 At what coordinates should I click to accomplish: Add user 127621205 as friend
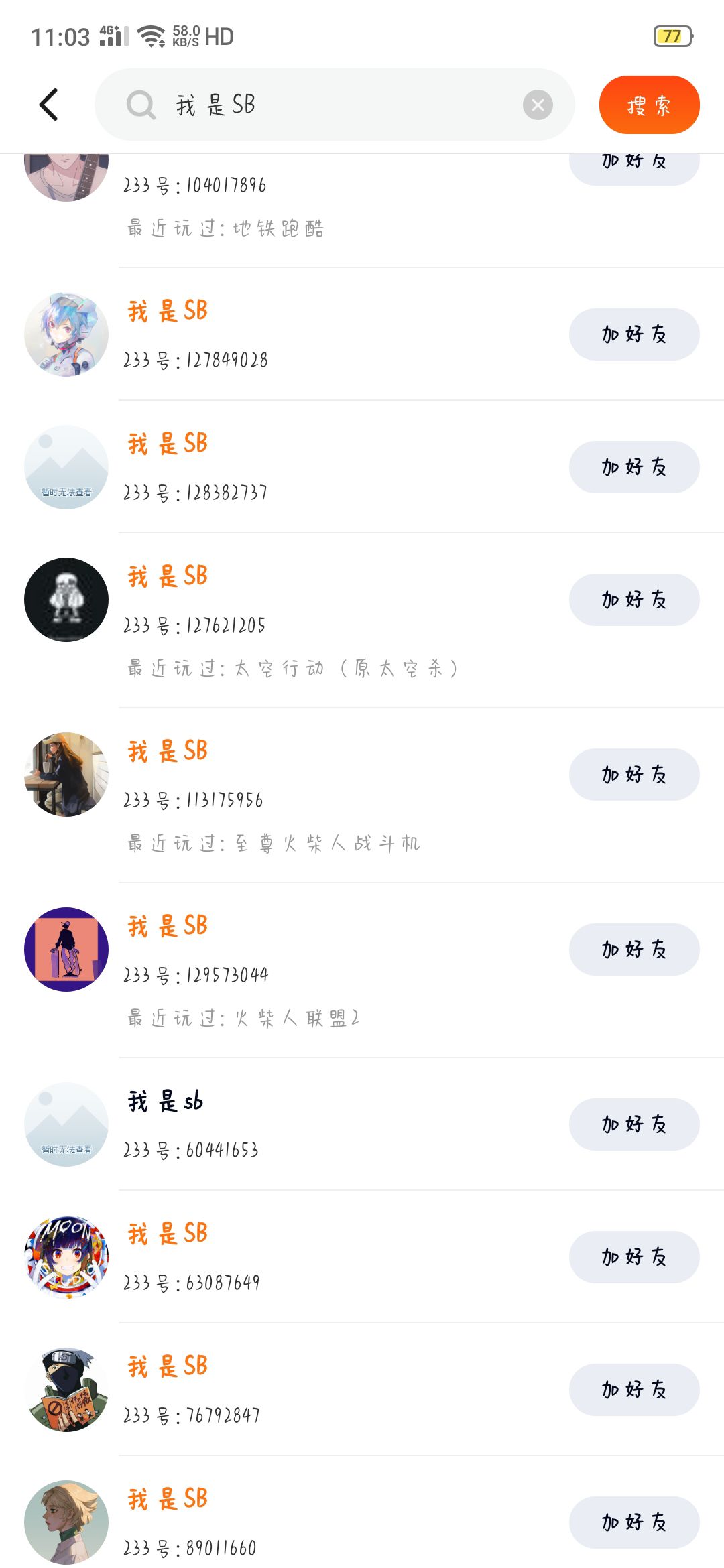click(x=634, y=599)
